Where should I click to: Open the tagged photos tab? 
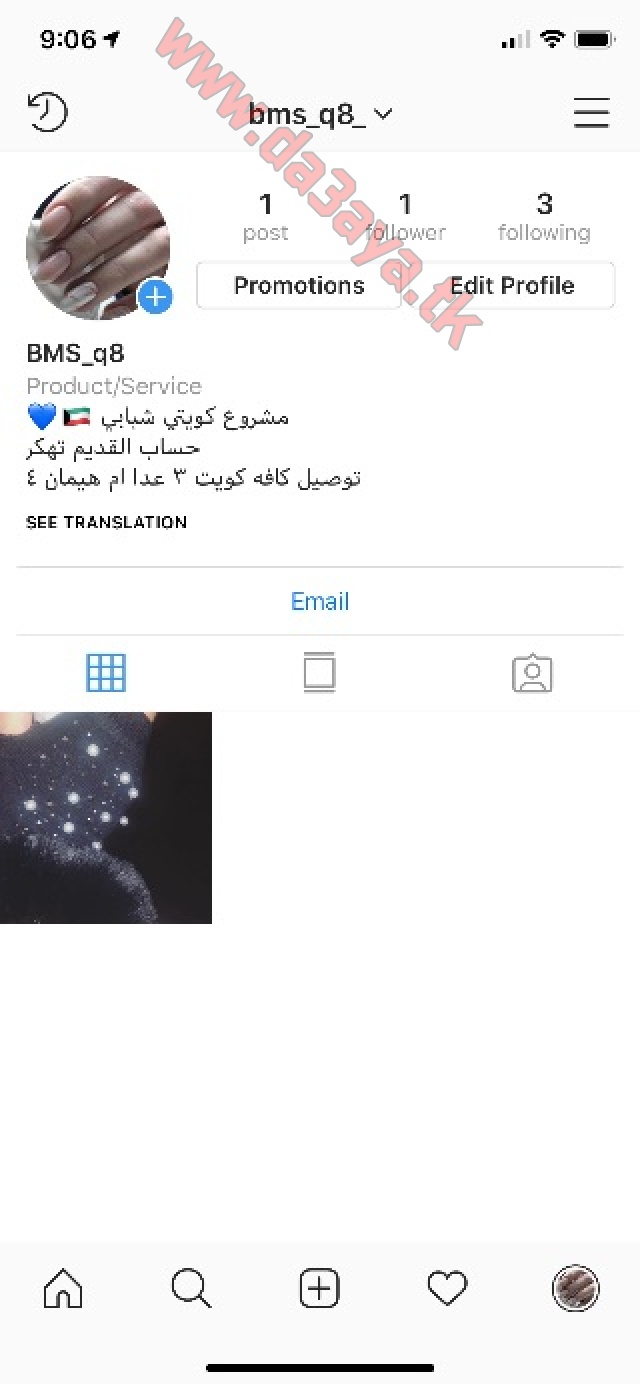click(x=532, y=673)
